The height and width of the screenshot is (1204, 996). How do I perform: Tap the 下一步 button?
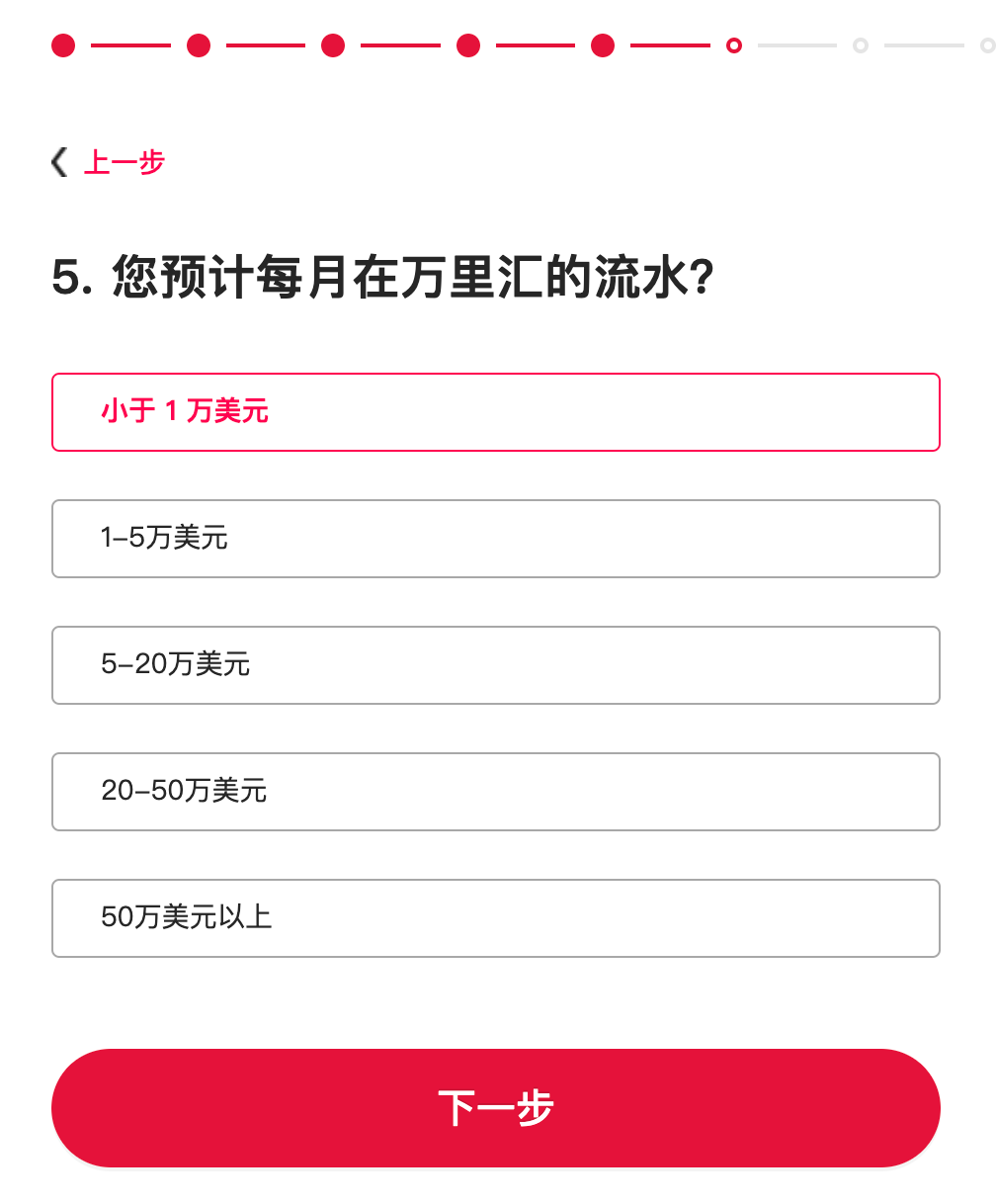coord(495,1108)
